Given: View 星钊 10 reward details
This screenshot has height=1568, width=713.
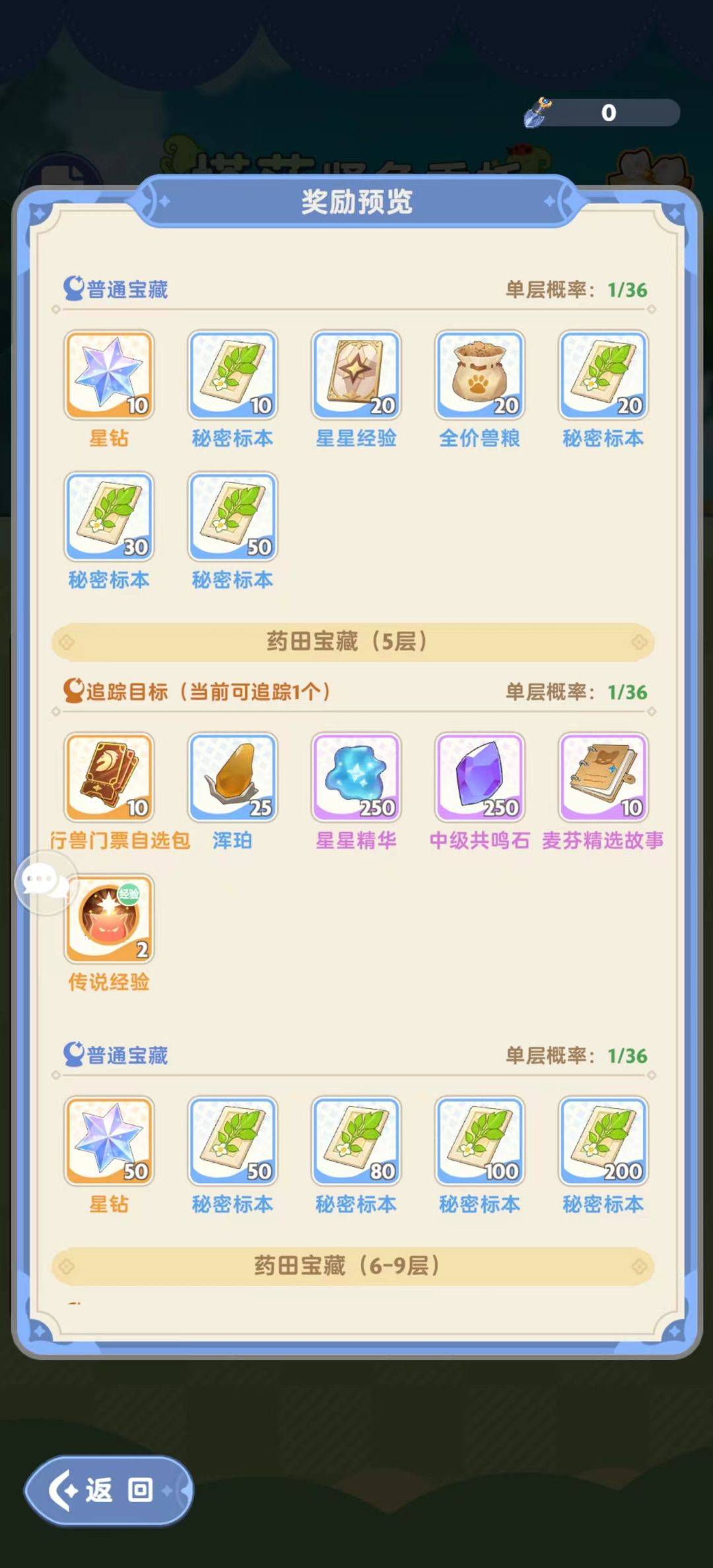Looking at the screenshot, I should tap(109, 375).
